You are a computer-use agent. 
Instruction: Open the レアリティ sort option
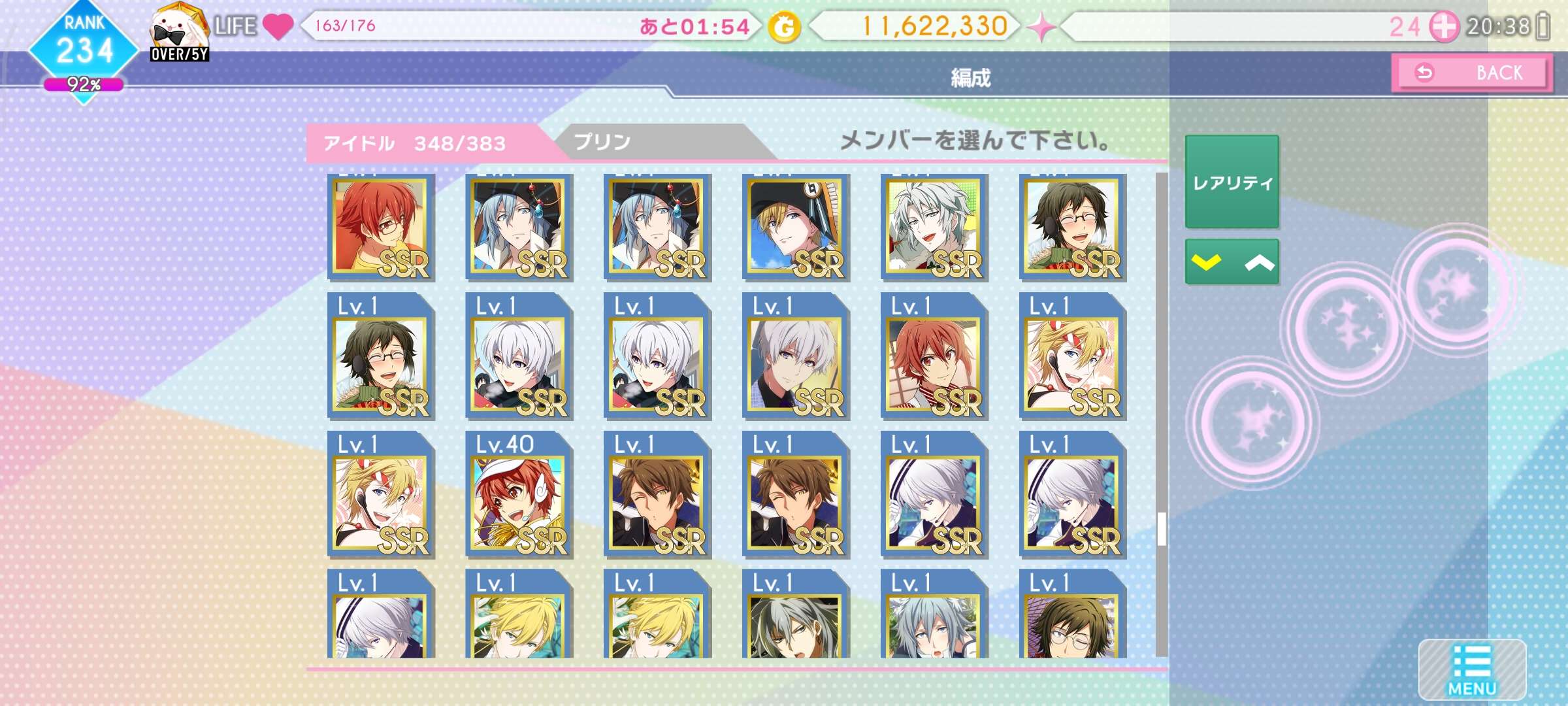(x=1232, y=182)
